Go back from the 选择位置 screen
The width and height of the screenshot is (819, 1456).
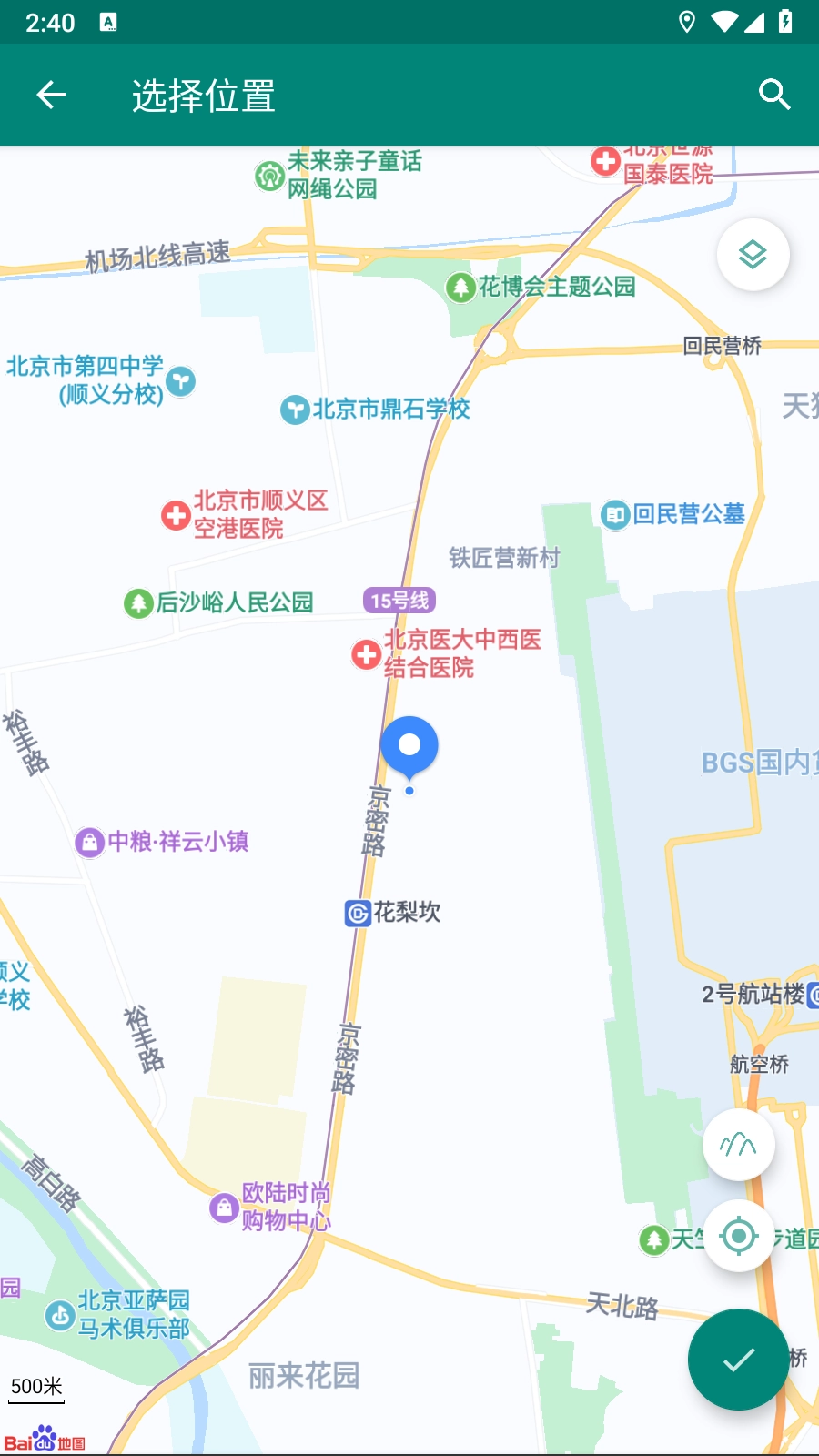click(x=51, y=95)
